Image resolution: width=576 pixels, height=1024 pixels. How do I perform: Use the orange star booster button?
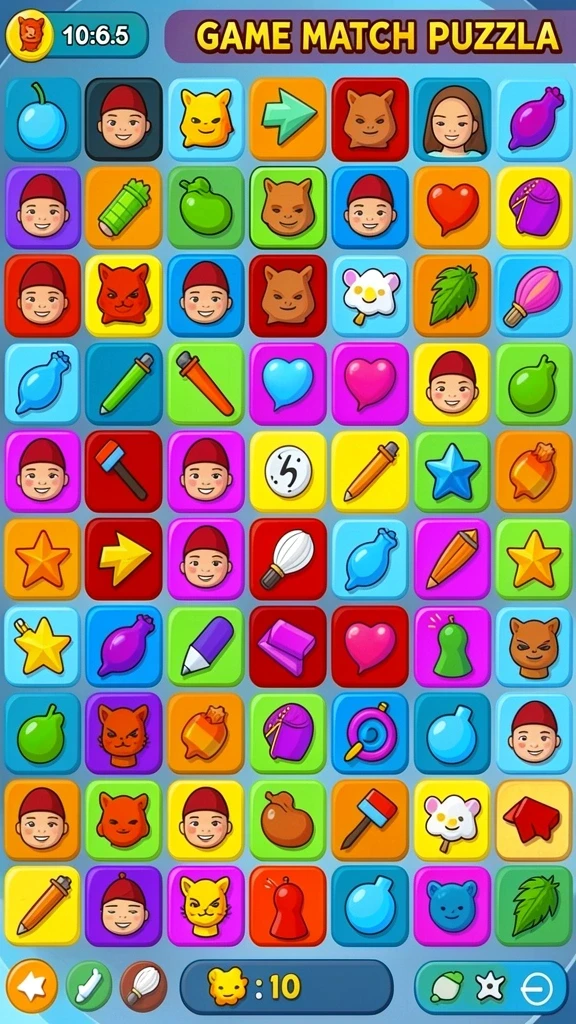click(x=32, y=985)
